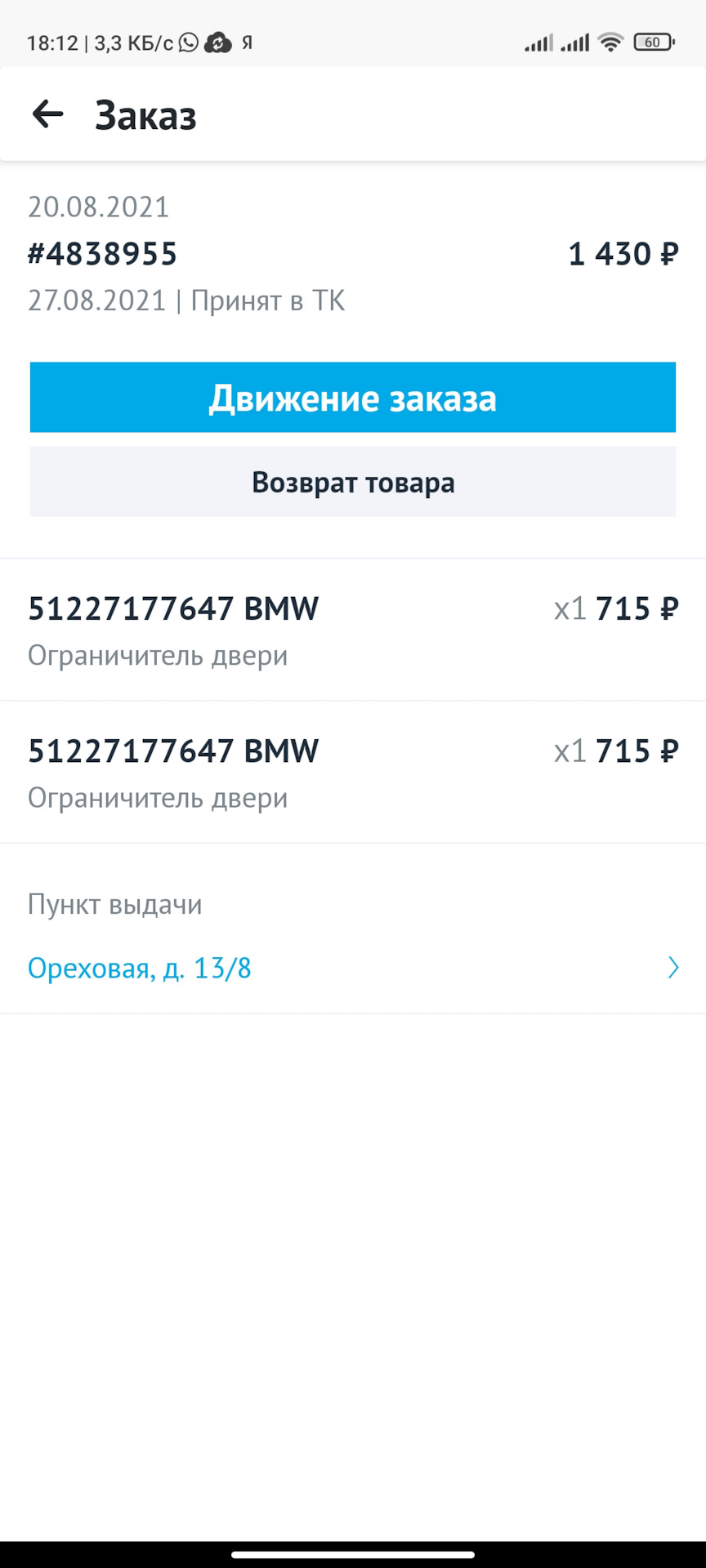The width and height of the screenshot is (706, 1568).
Task: Tap the order date 20.08.2021
Action: [98, 207]
